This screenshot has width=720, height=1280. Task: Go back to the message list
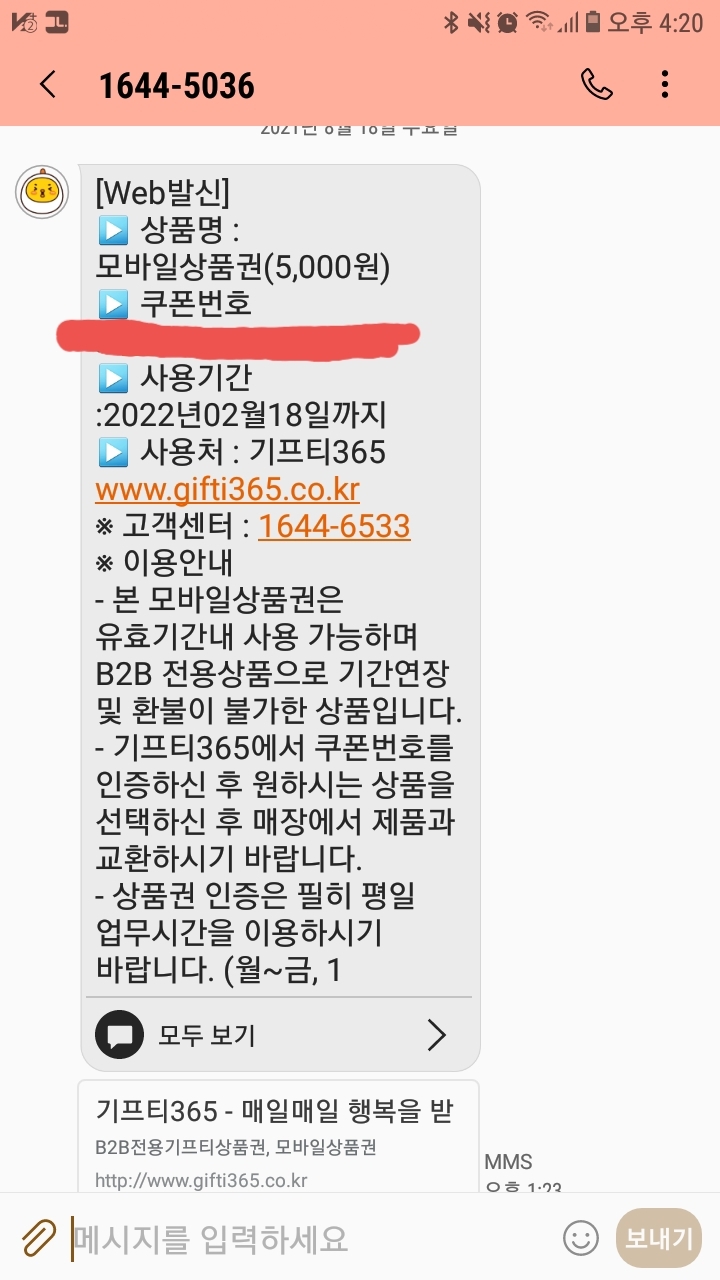[x=47, y=85]
